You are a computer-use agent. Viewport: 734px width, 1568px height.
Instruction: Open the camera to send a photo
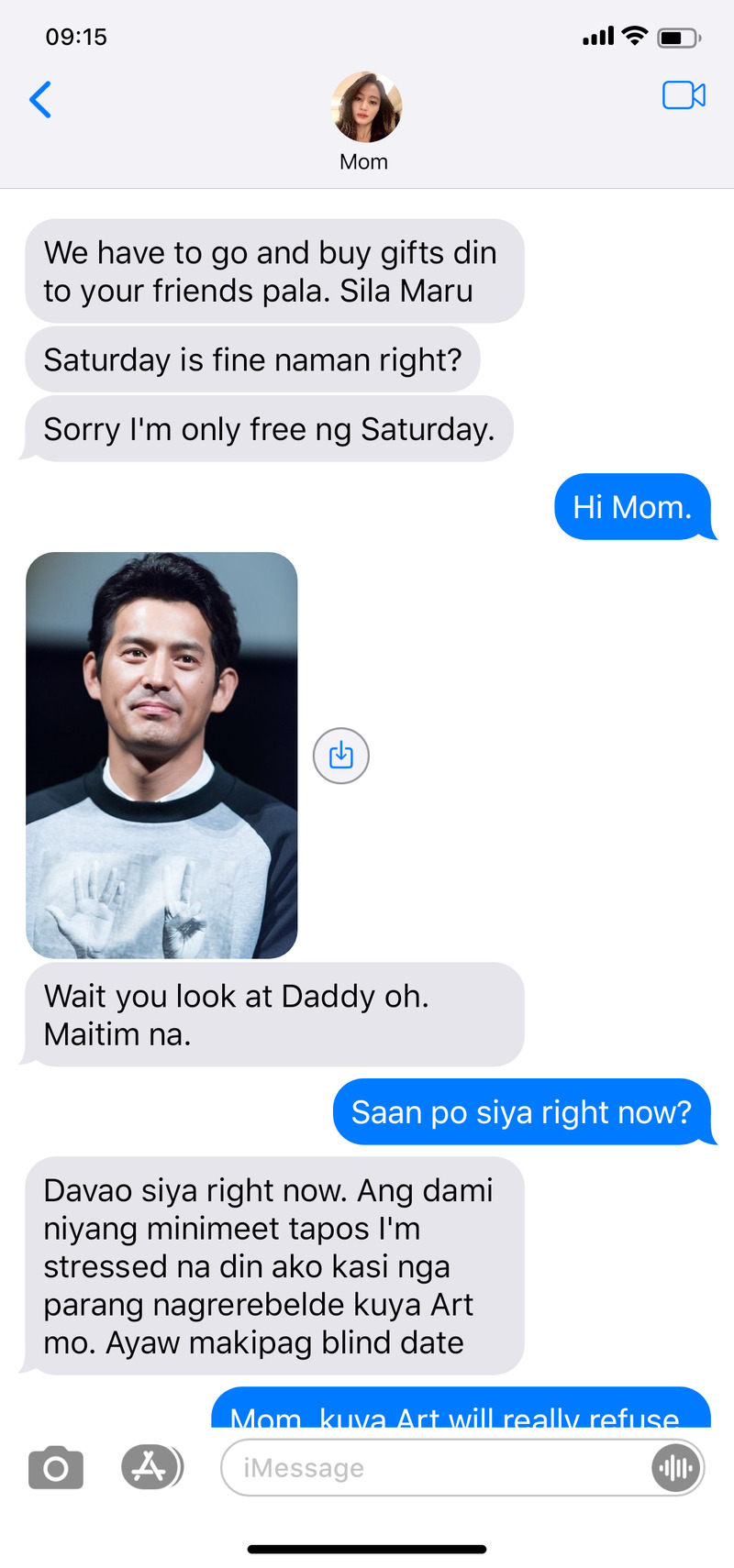click(56, 1468)
